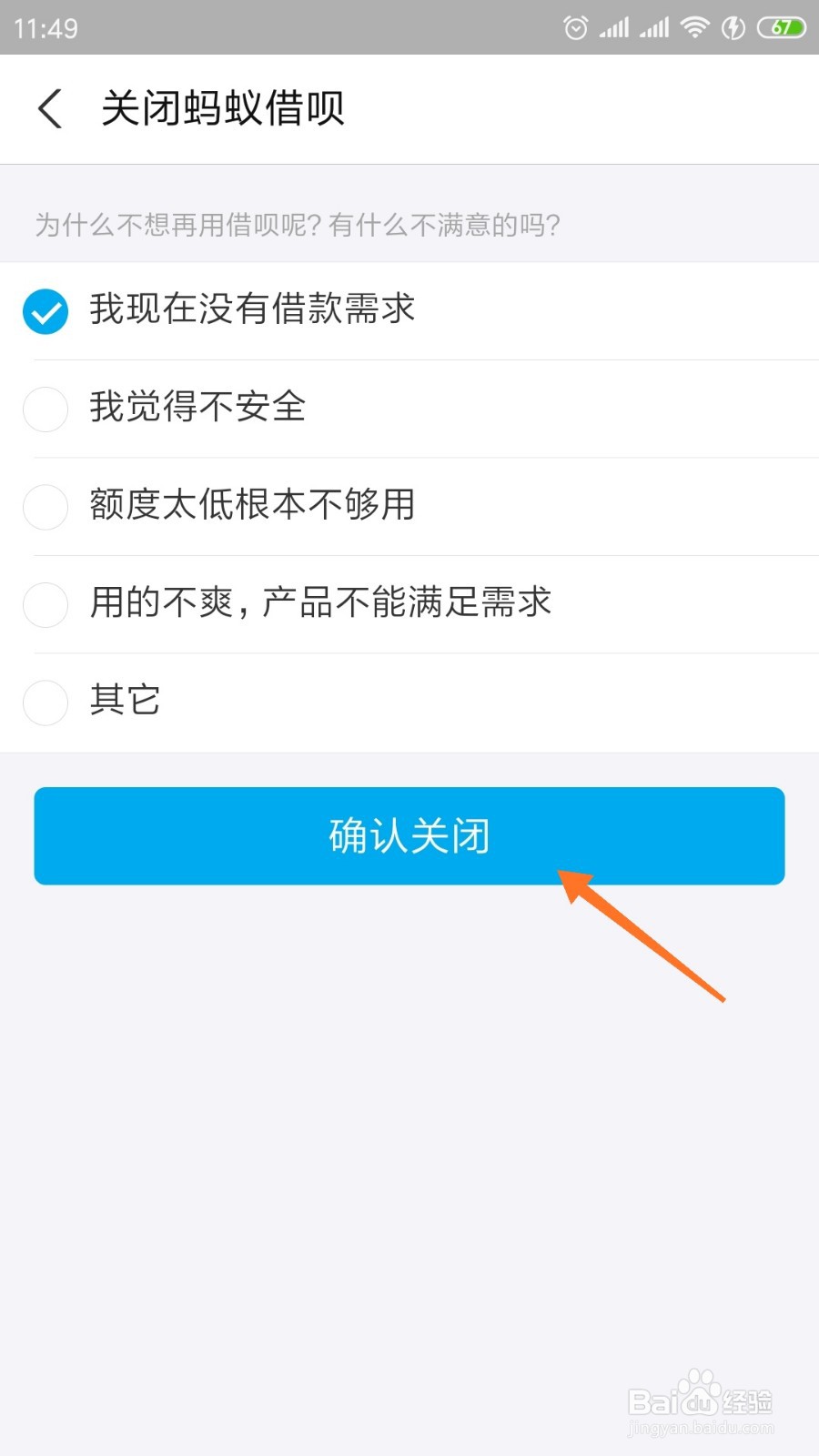Tap the battery indicator showing 67
Image resolution: width=819 pixels, height=1456 pixels.
pos(781,27)
